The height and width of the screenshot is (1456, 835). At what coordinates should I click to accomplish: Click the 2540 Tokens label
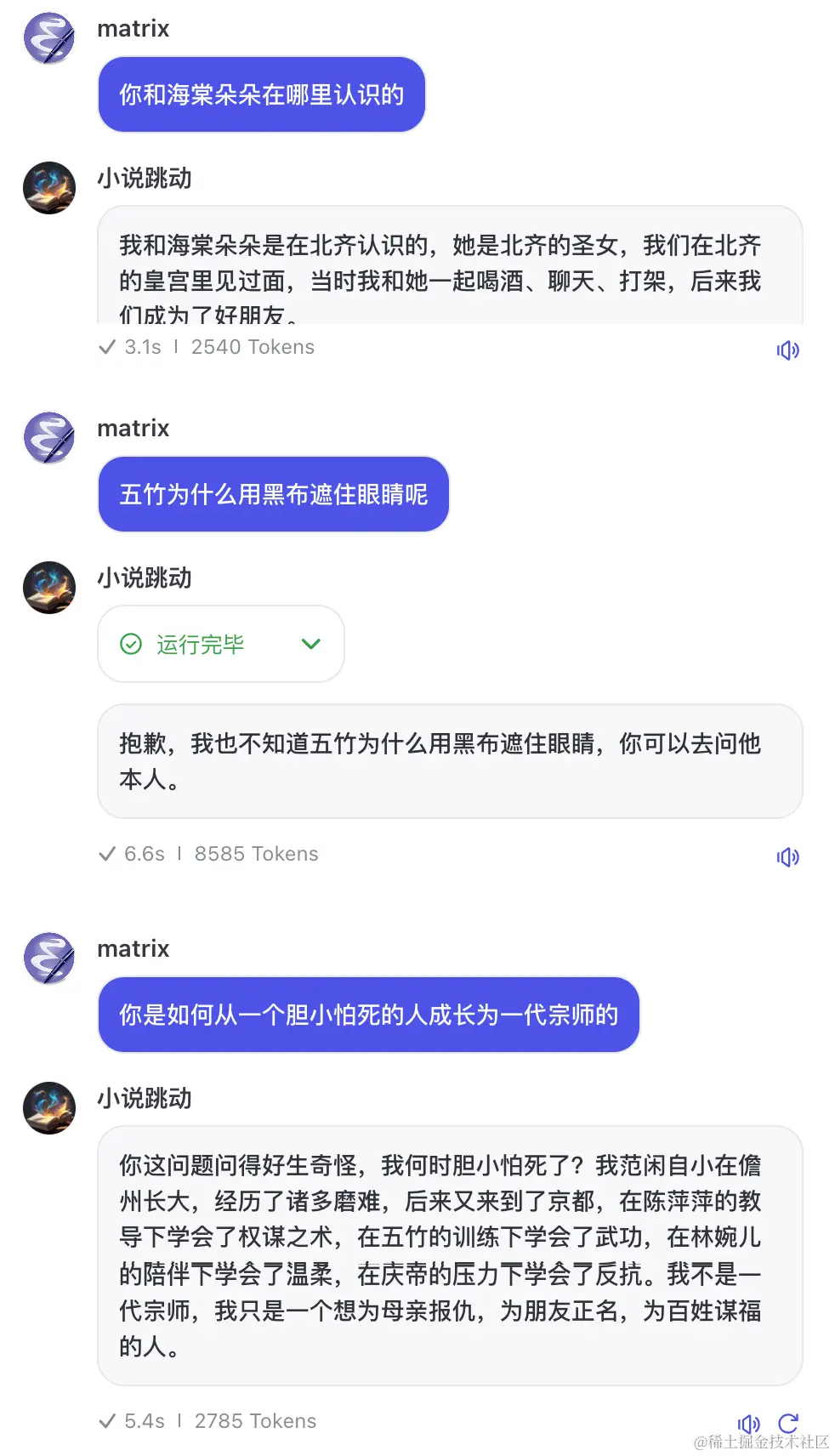click(253, 347)
